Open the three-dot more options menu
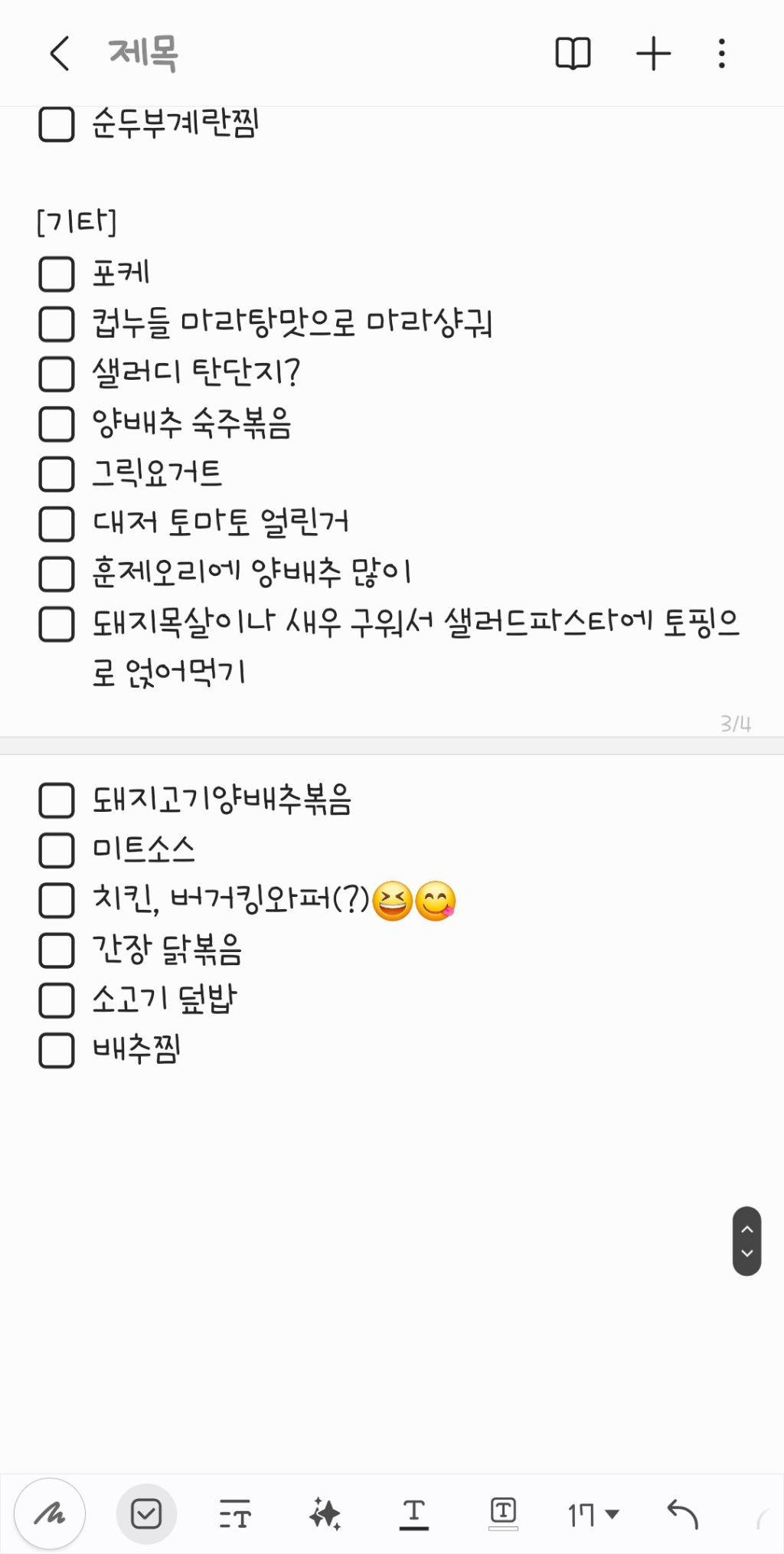 (719, 54)
